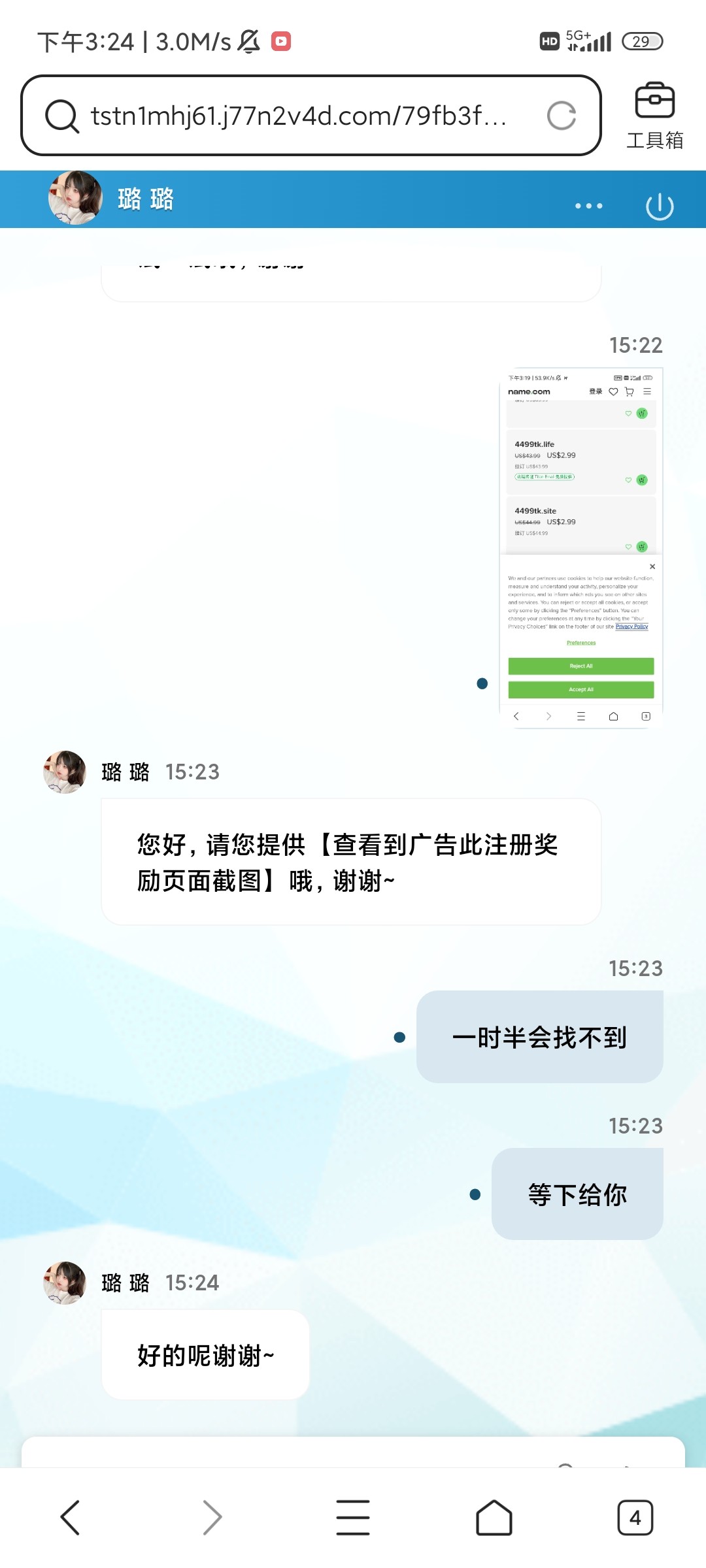Go back with the browser back arrow
Viewport: 706px width, 1568px height.
pos(70,1517)
